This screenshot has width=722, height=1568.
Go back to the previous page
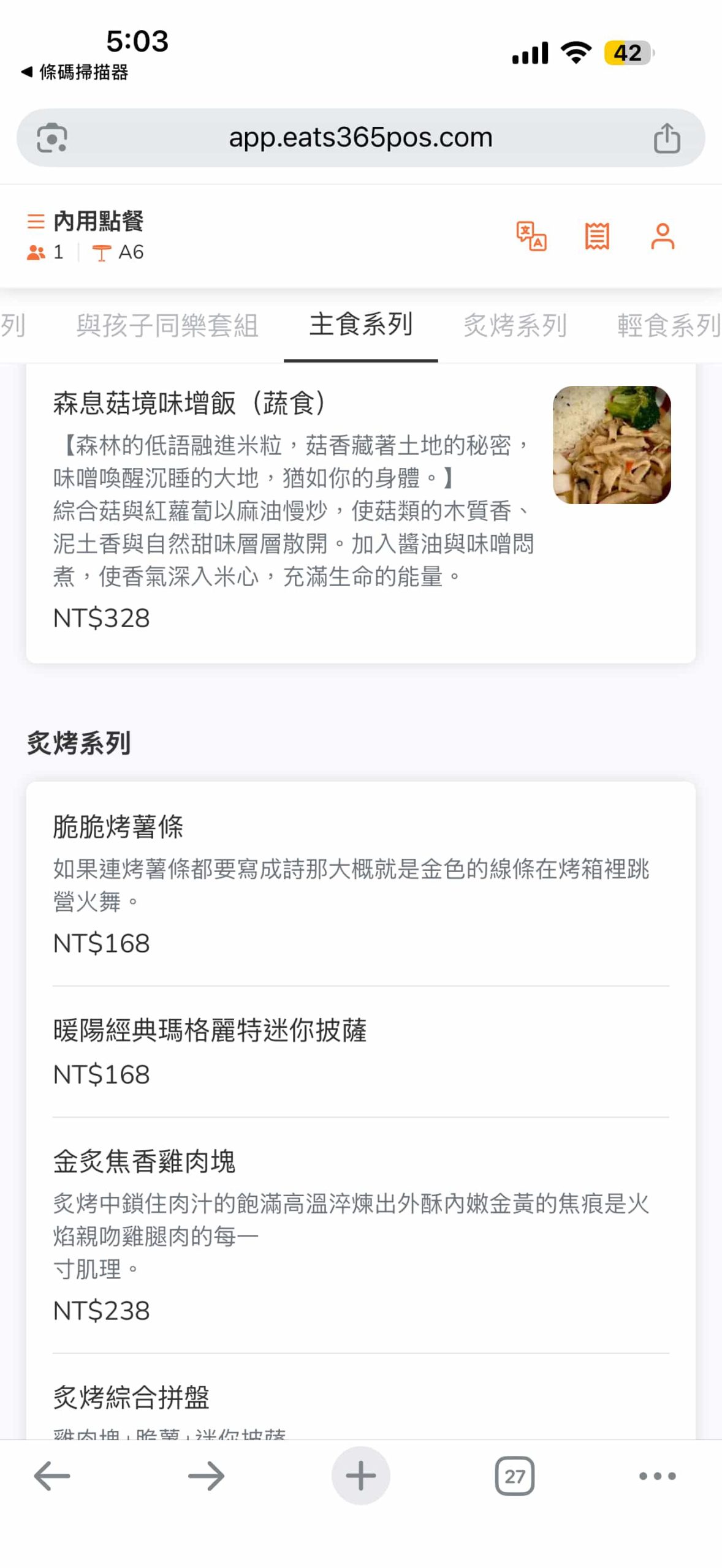pyautogui.click(x=52, y=1476)
